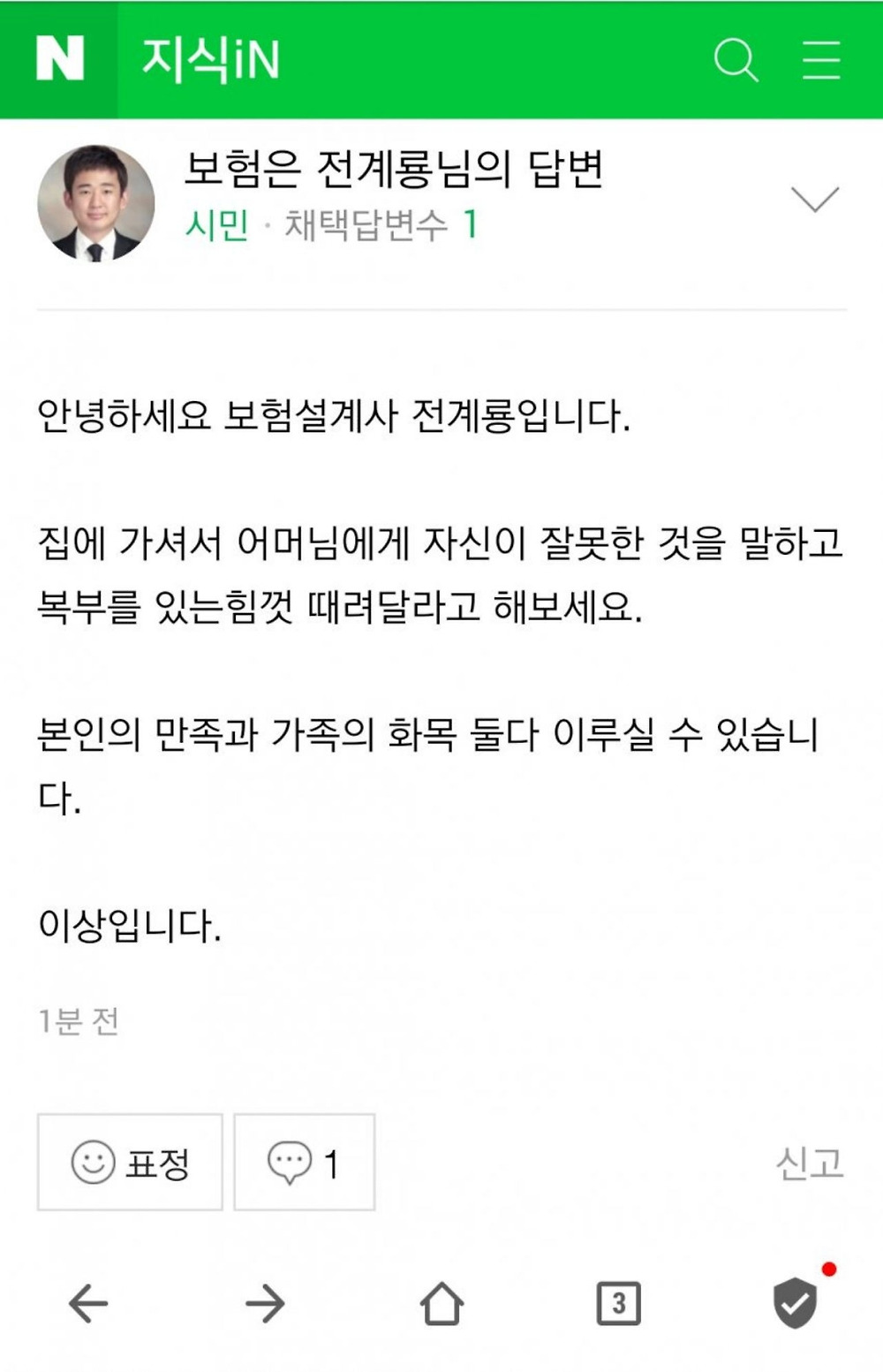Expand the chevron next to answerer name
Image resolution: width=883 pixels, height=1372 pixels.
click(x=814, y=200)
